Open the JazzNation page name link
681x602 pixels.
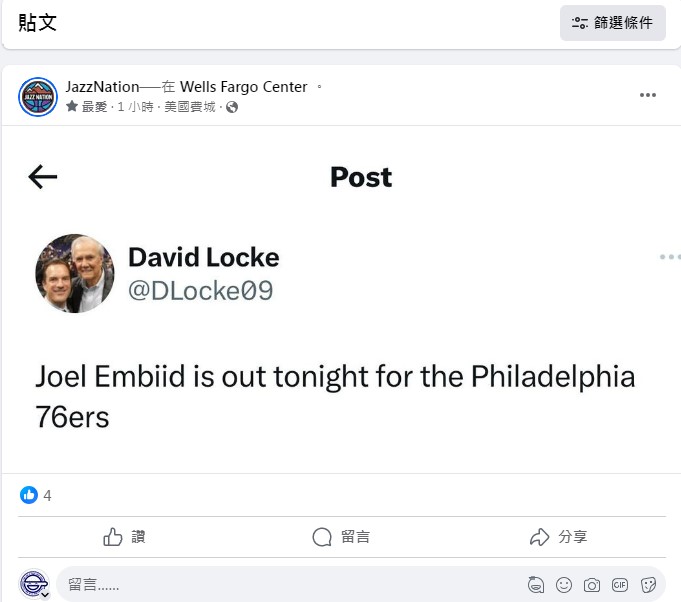[x=102, y=87]
